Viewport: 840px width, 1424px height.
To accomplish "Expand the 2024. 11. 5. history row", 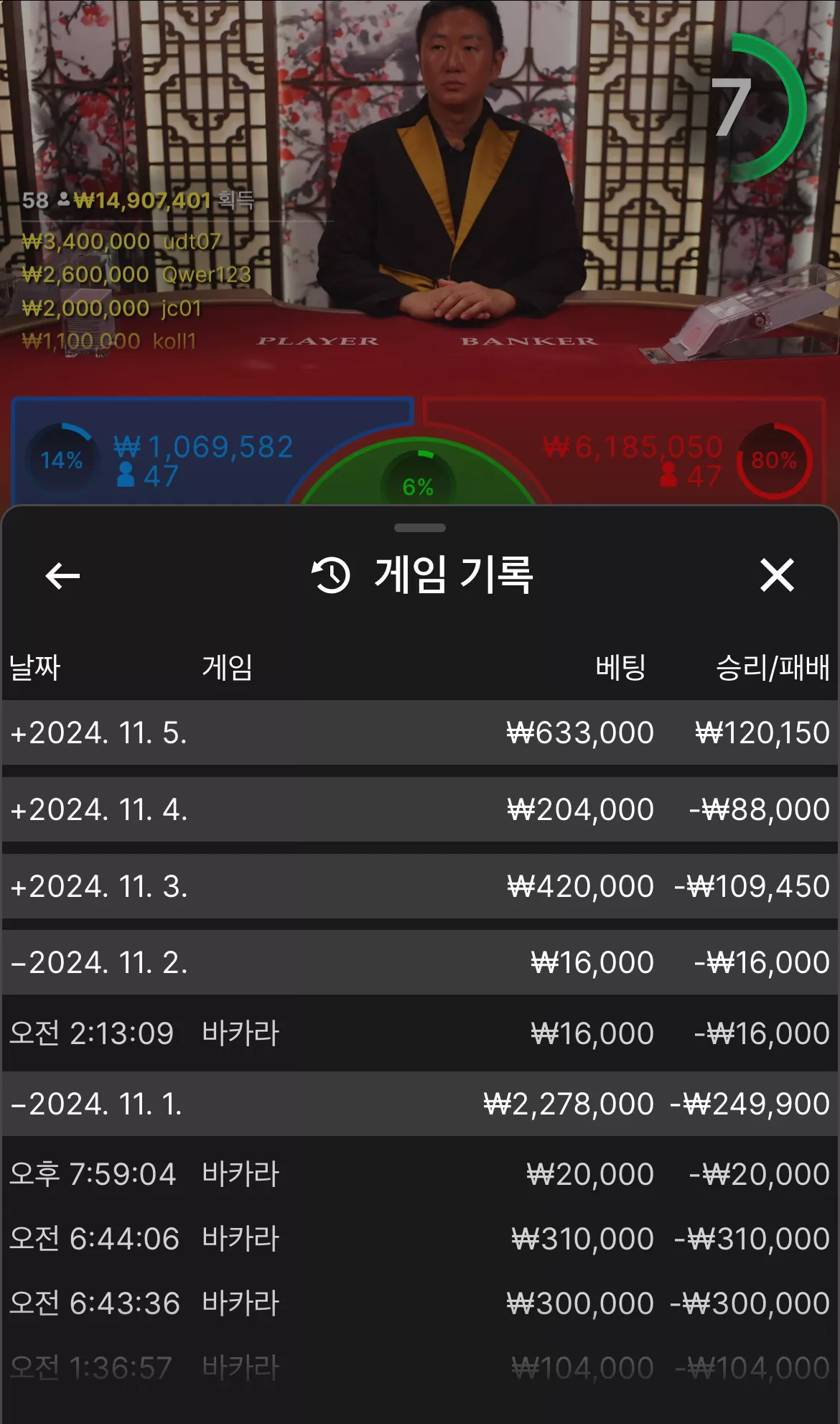I will 420,732.
